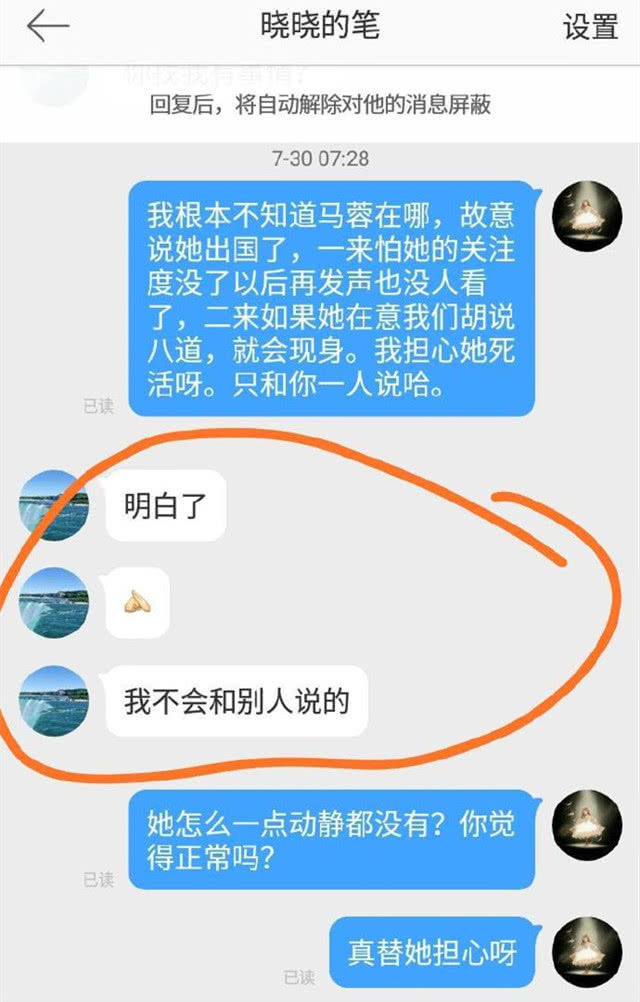Tap the avatar next to 明白了
Image resolution: width=640 pixels, height=1002 pixels.
(x=54, y=505)
